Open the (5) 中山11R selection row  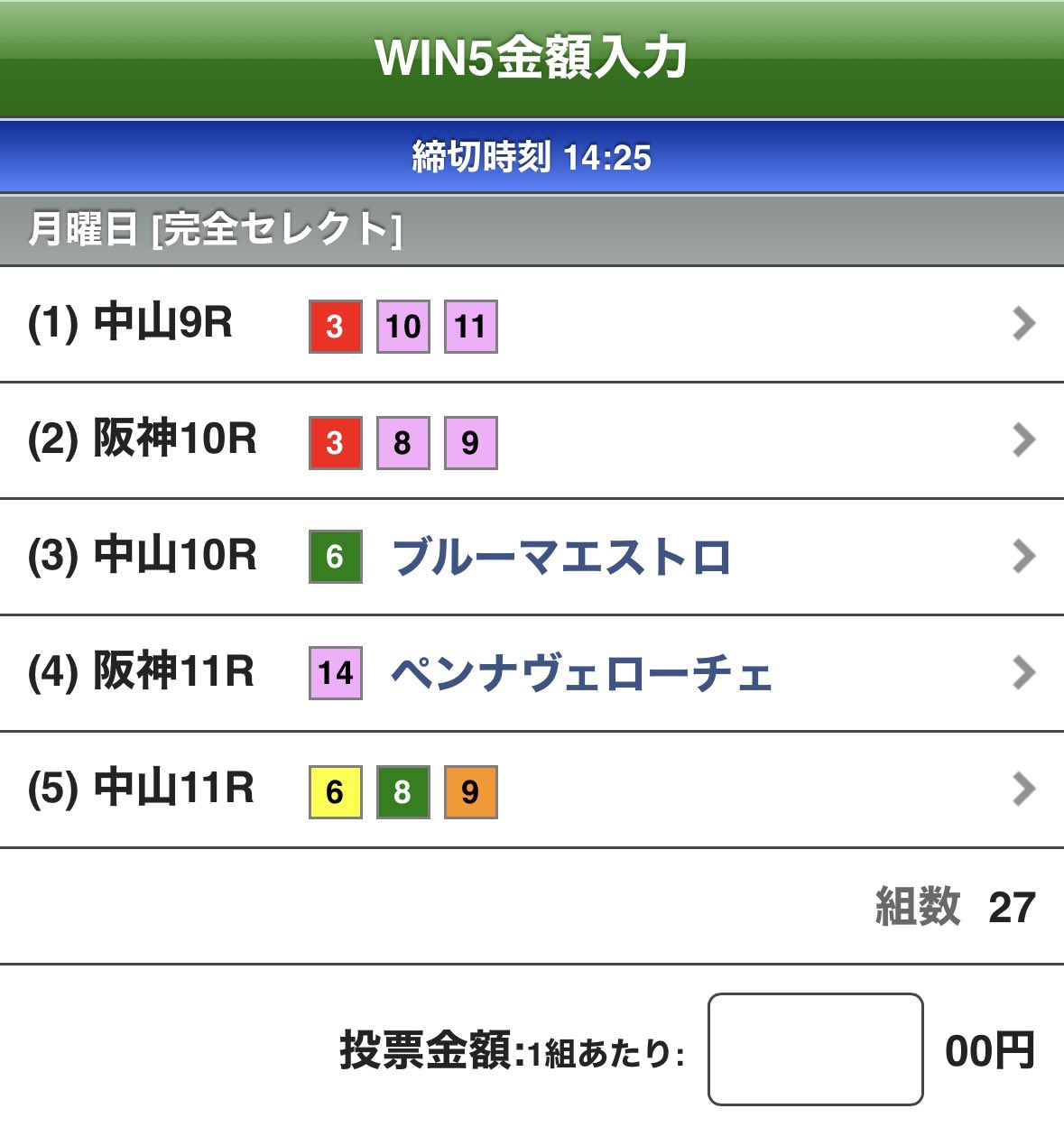532,790
